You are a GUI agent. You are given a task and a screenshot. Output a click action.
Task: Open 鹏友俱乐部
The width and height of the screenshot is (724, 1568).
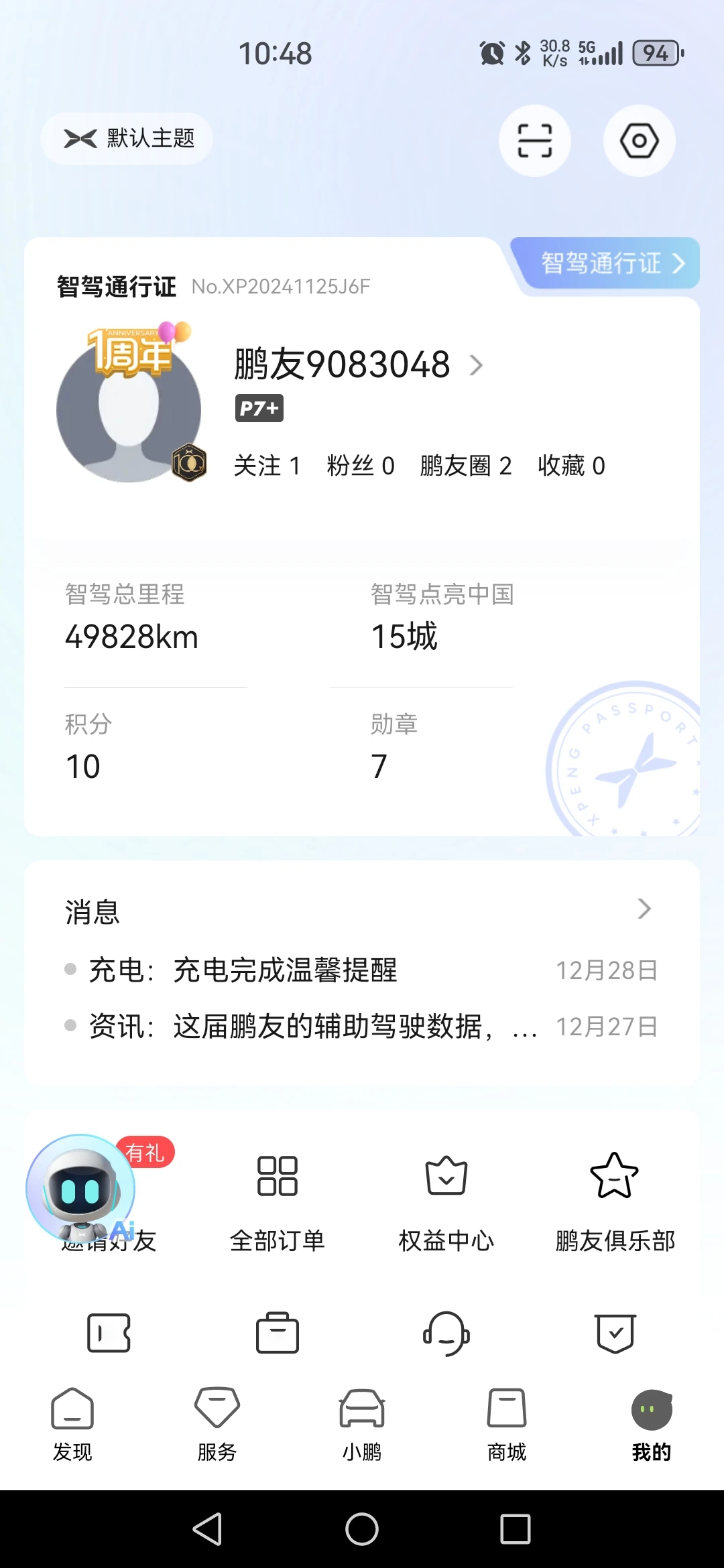[615, 1203]
